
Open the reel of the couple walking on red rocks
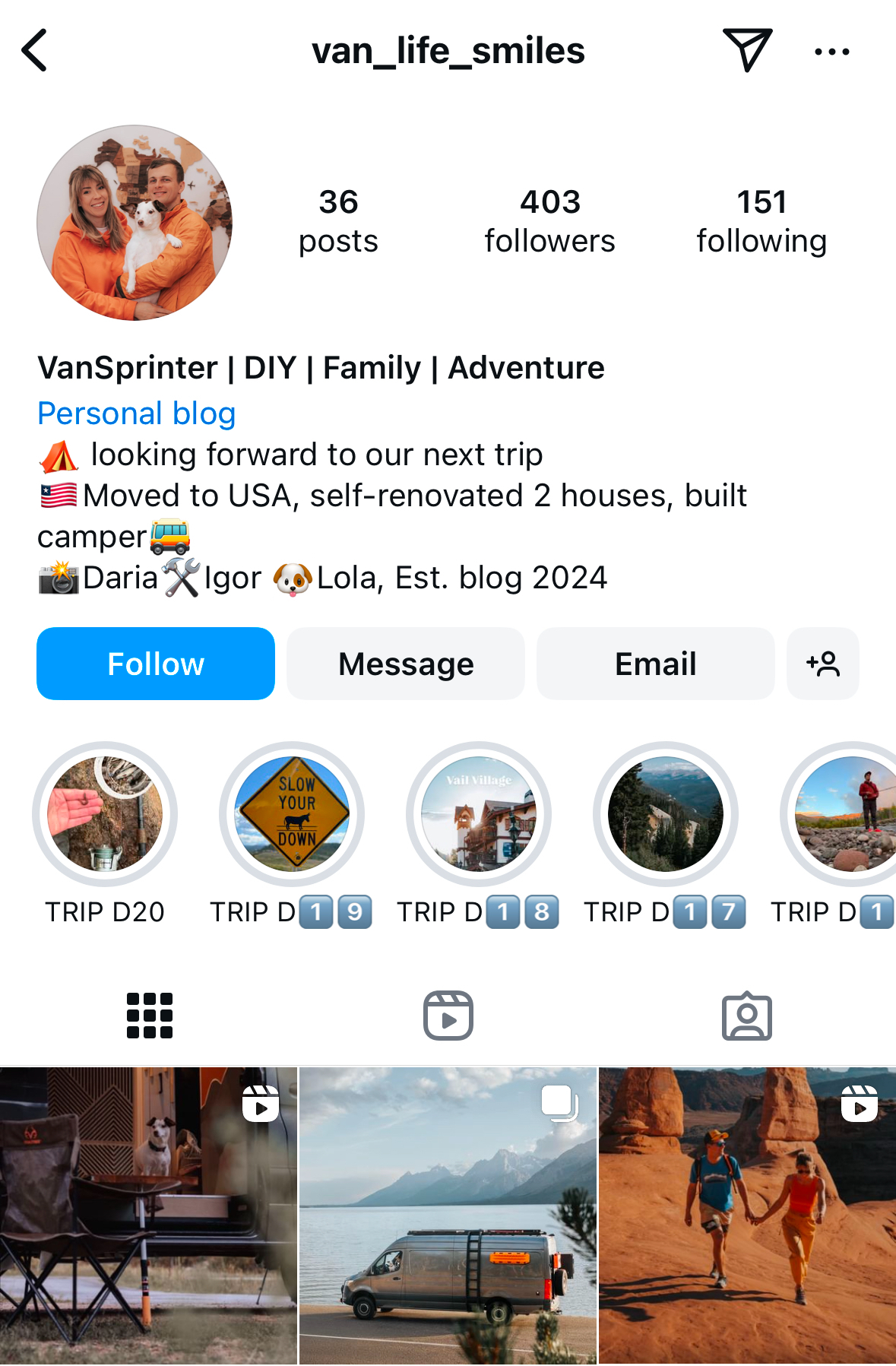tap(748, 1216)
